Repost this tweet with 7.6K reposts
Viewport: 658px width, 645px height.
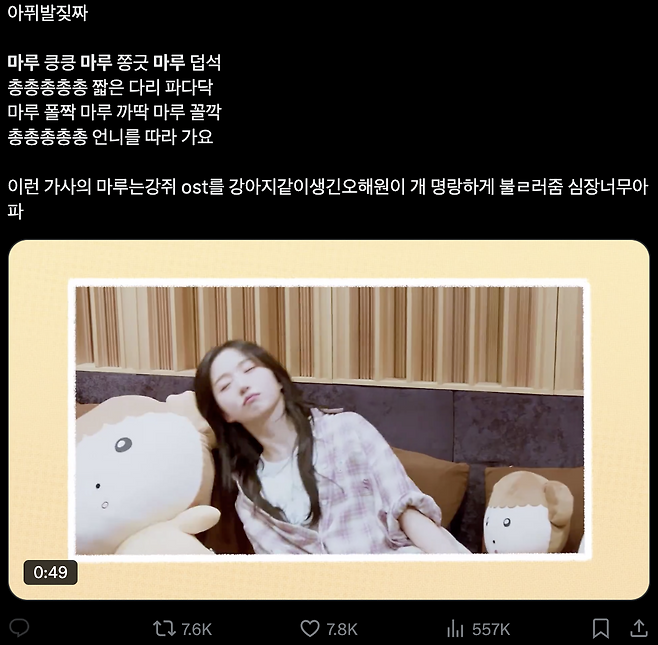pos(164,628)
